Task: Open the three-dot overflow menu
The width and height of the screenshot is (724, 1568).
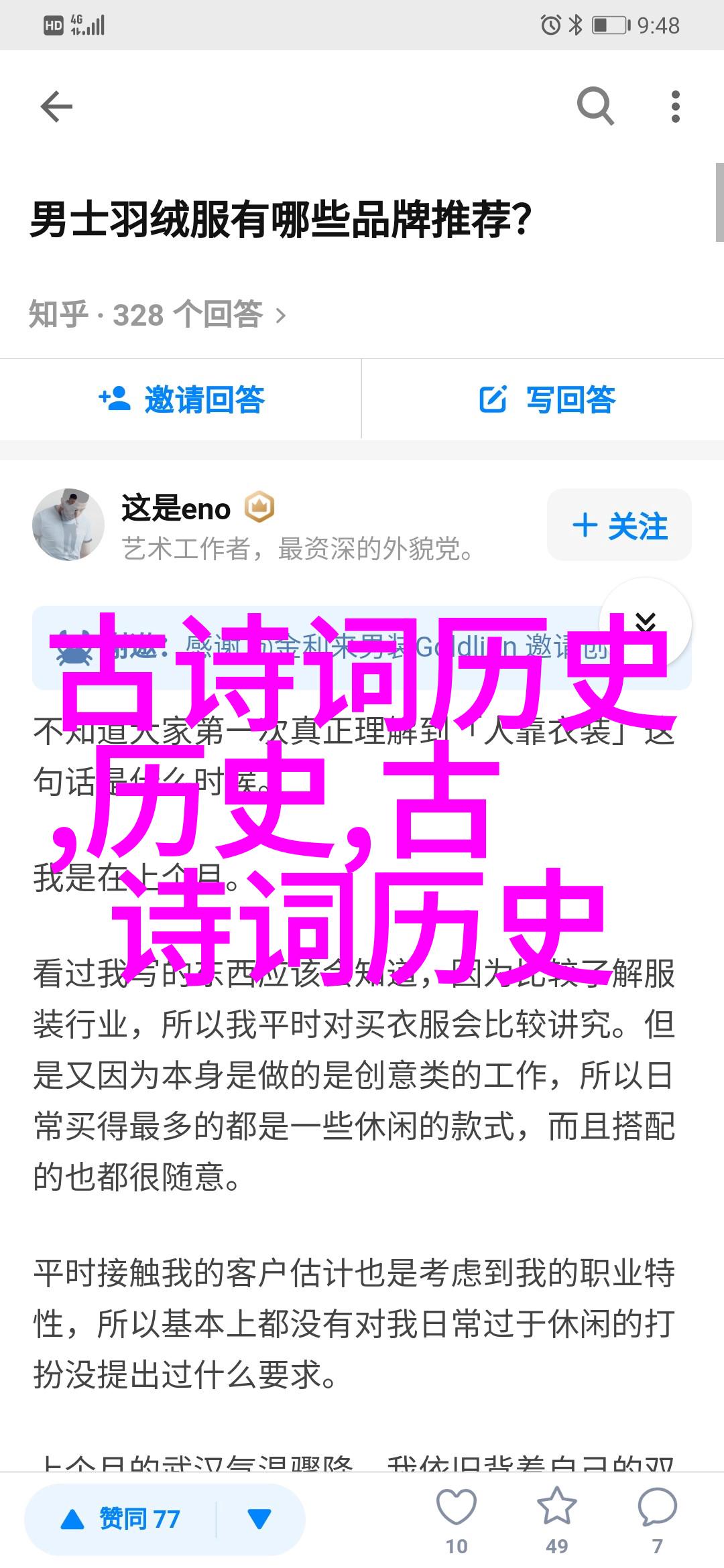Action: [x=675, y=107]
